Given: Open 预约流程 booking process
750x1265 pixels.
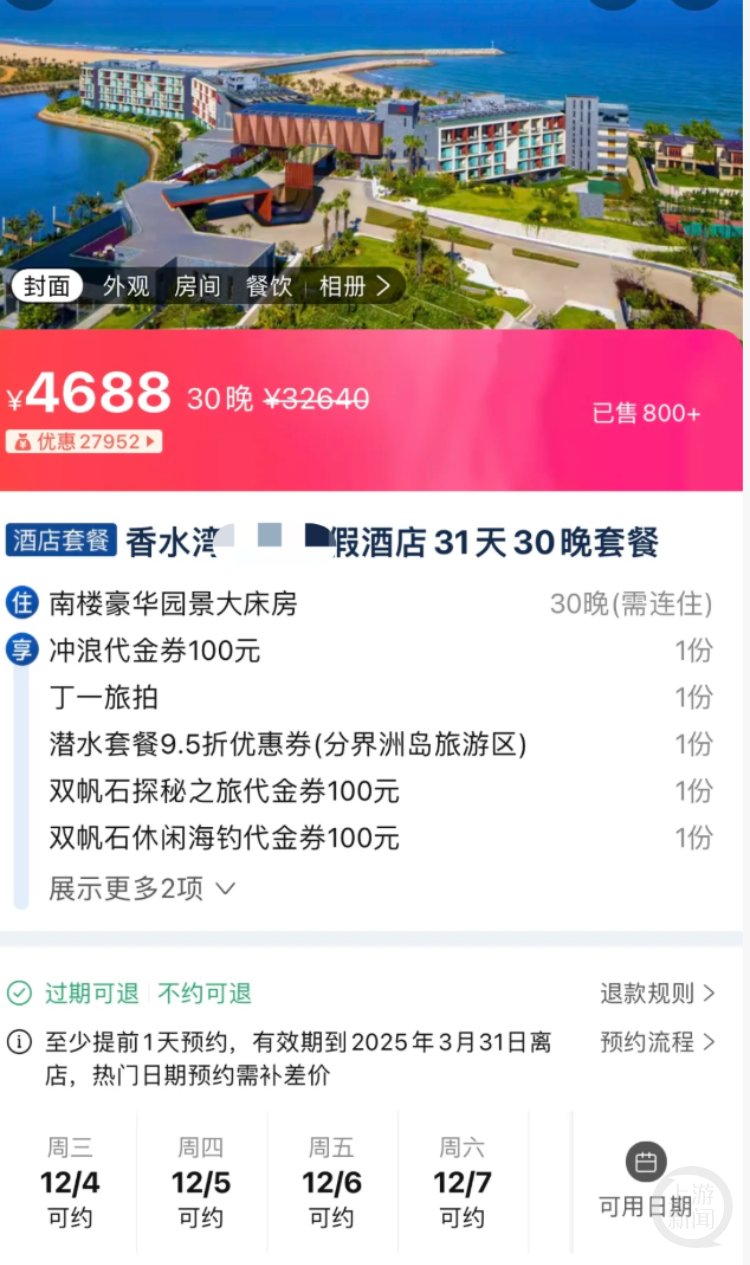Looking at the screenshot, I should tap(657, 1042).
